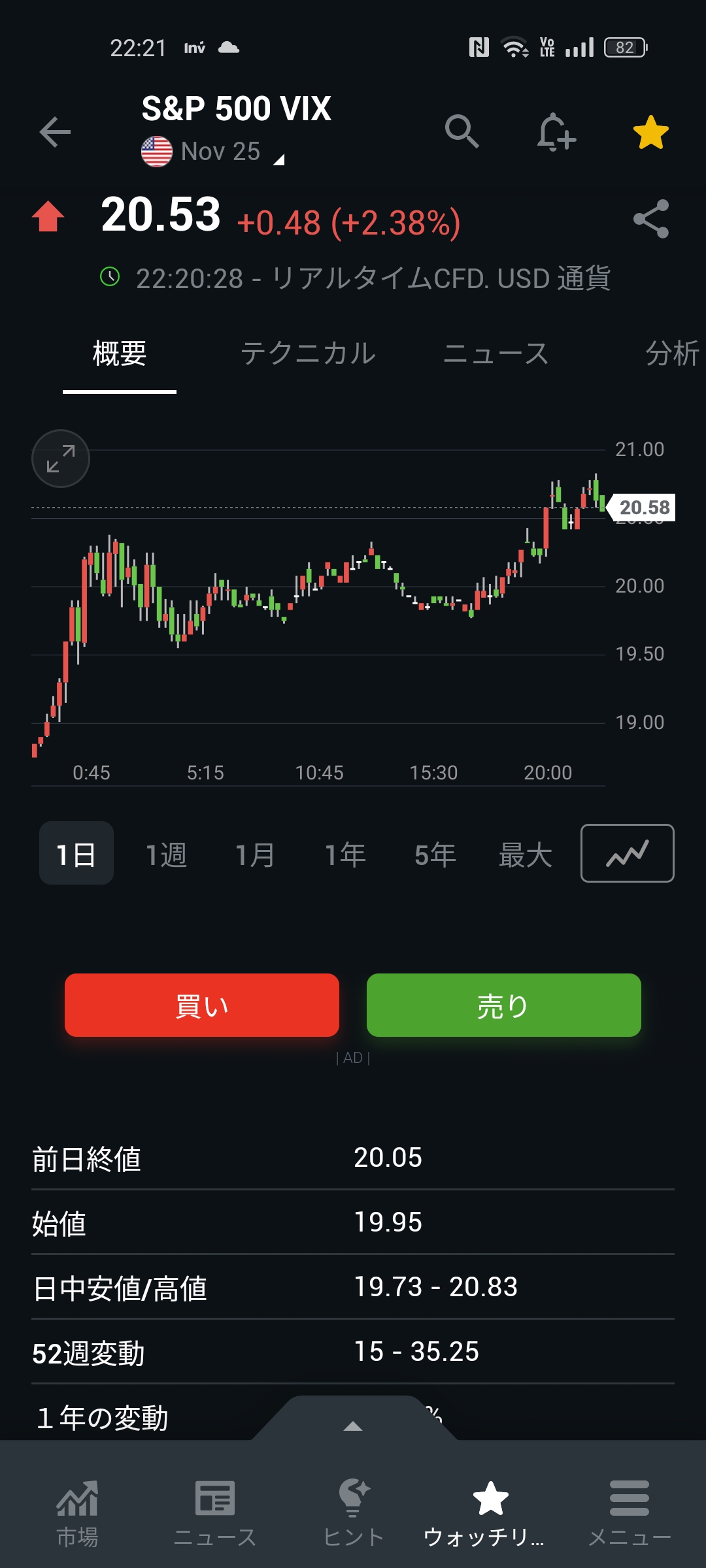Select the 最大 chart range
This screenshot has width=706, height=1568.
click(x=526, y=854)
